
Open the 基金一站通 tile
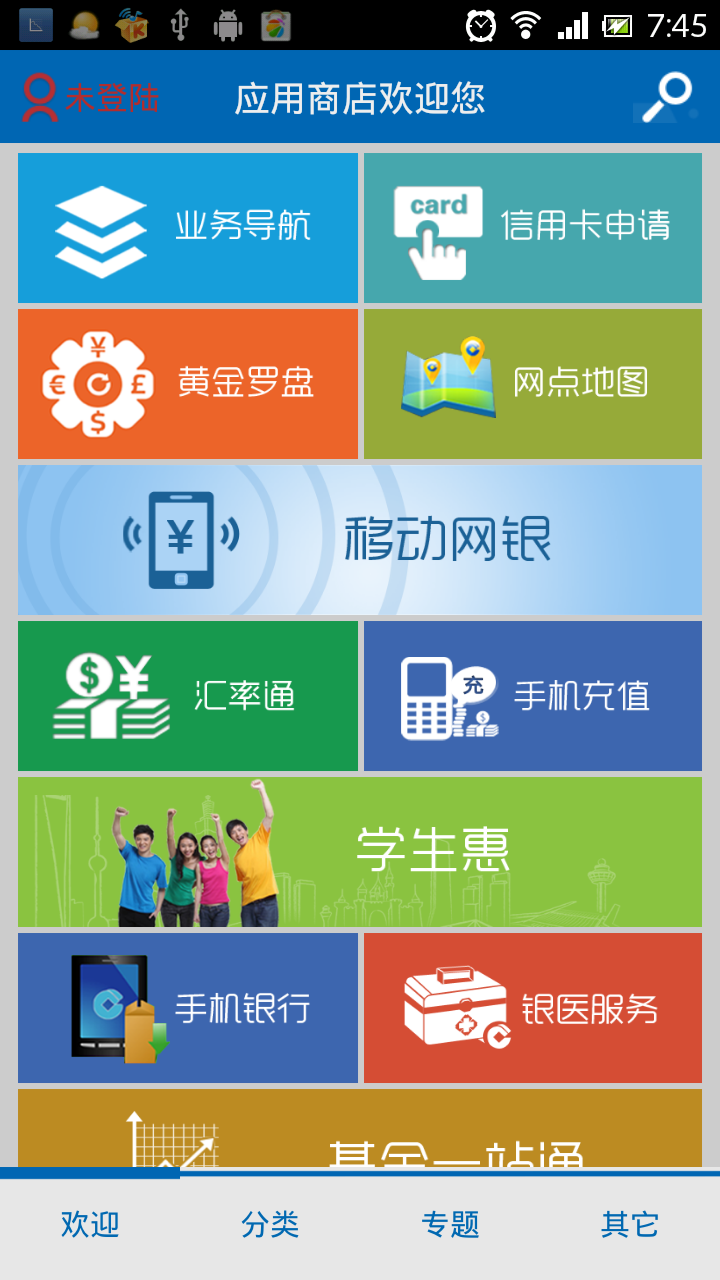tap(360, 1128)
